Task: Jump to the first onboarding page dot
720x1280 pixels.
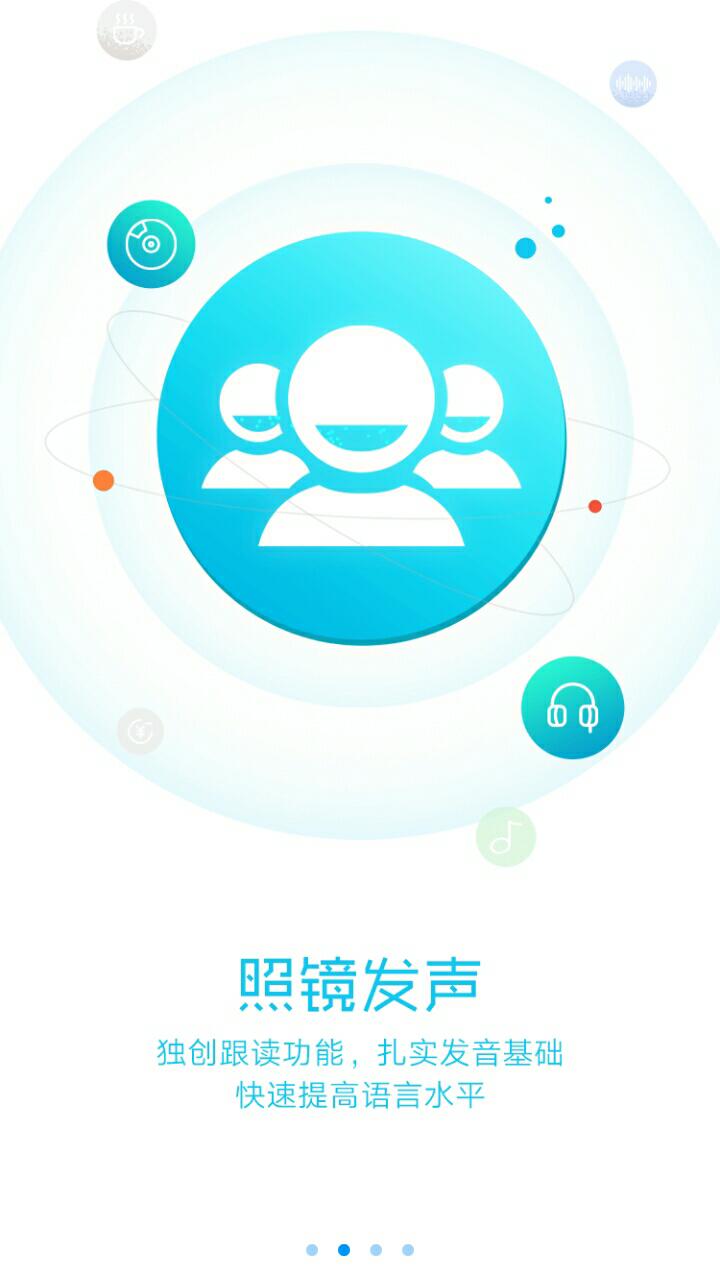Action: 312,1250
